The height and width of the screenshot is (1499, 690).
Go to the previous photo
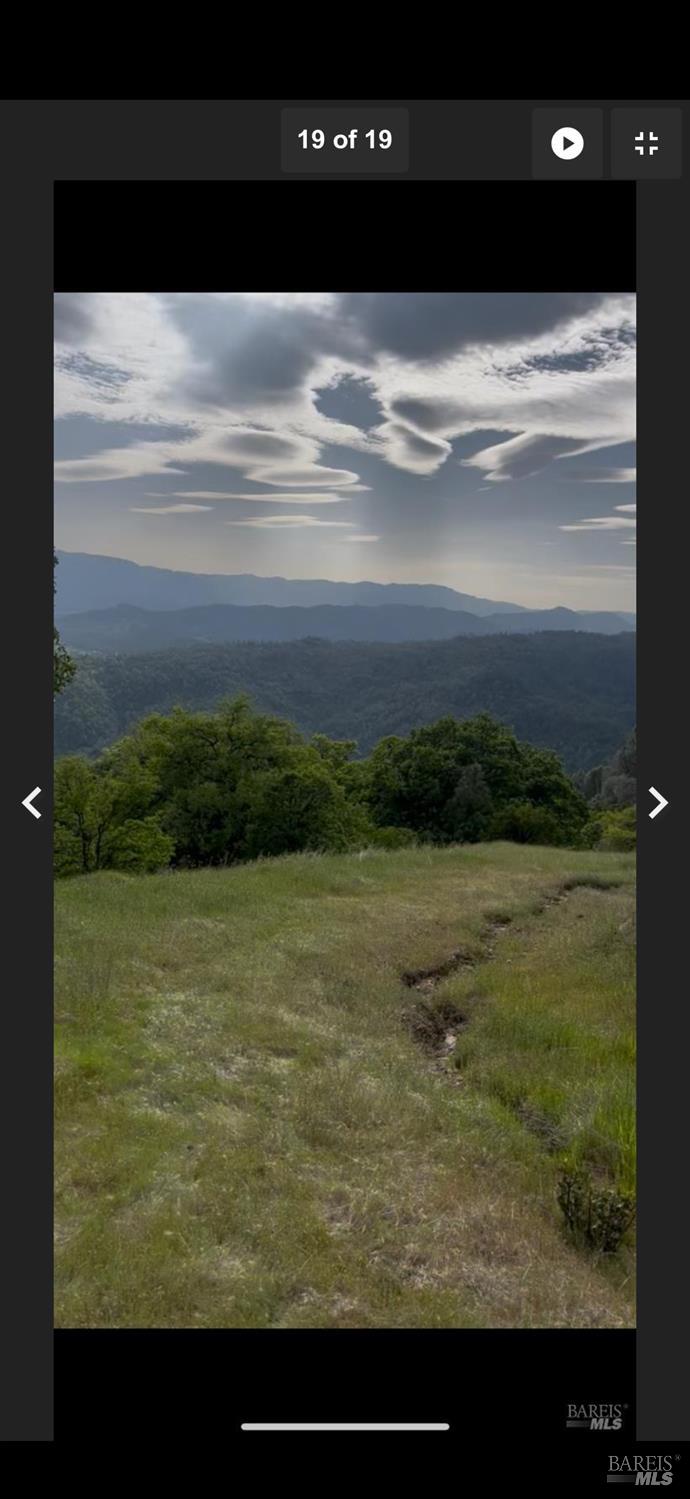[32, 802]
